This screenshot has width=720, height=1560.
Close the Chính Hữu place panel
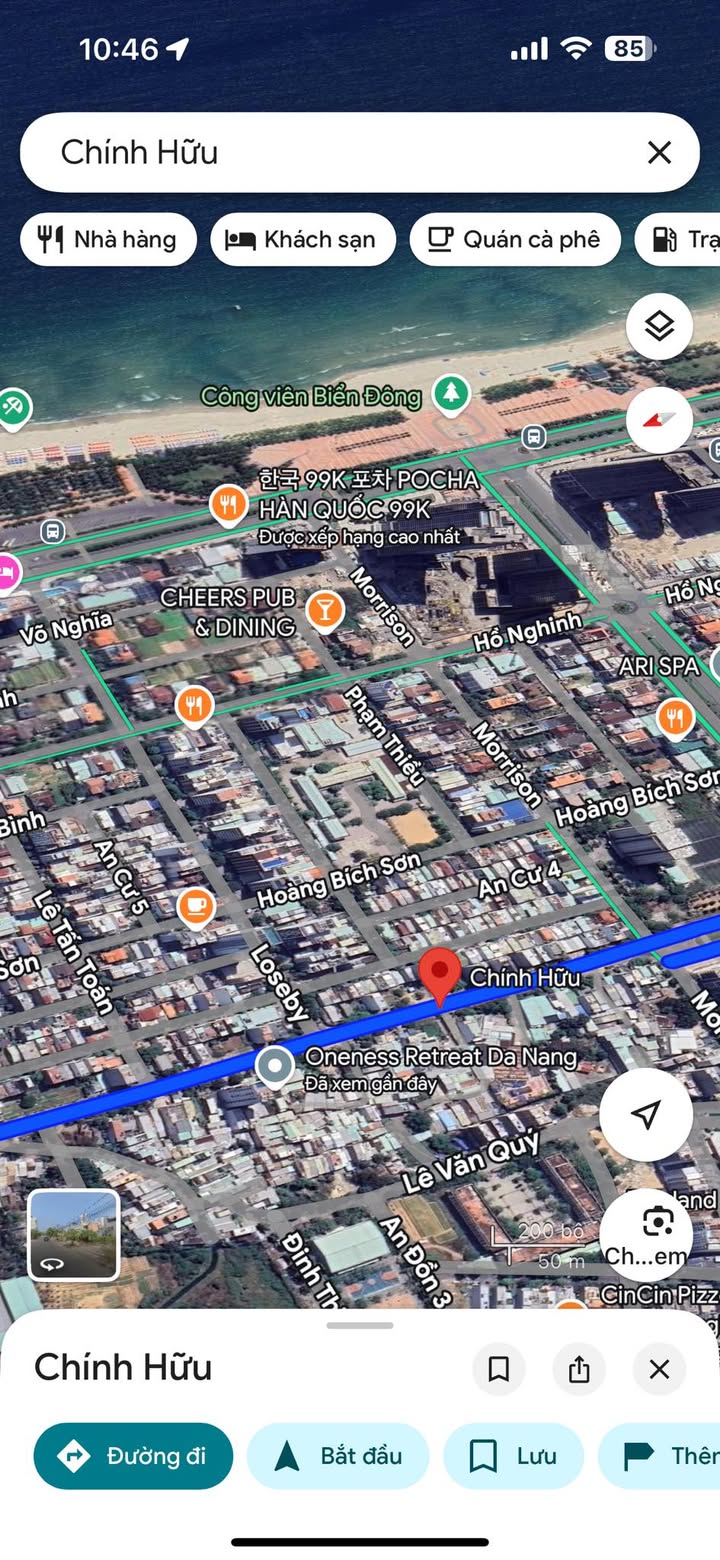[x=659, y=1369]
